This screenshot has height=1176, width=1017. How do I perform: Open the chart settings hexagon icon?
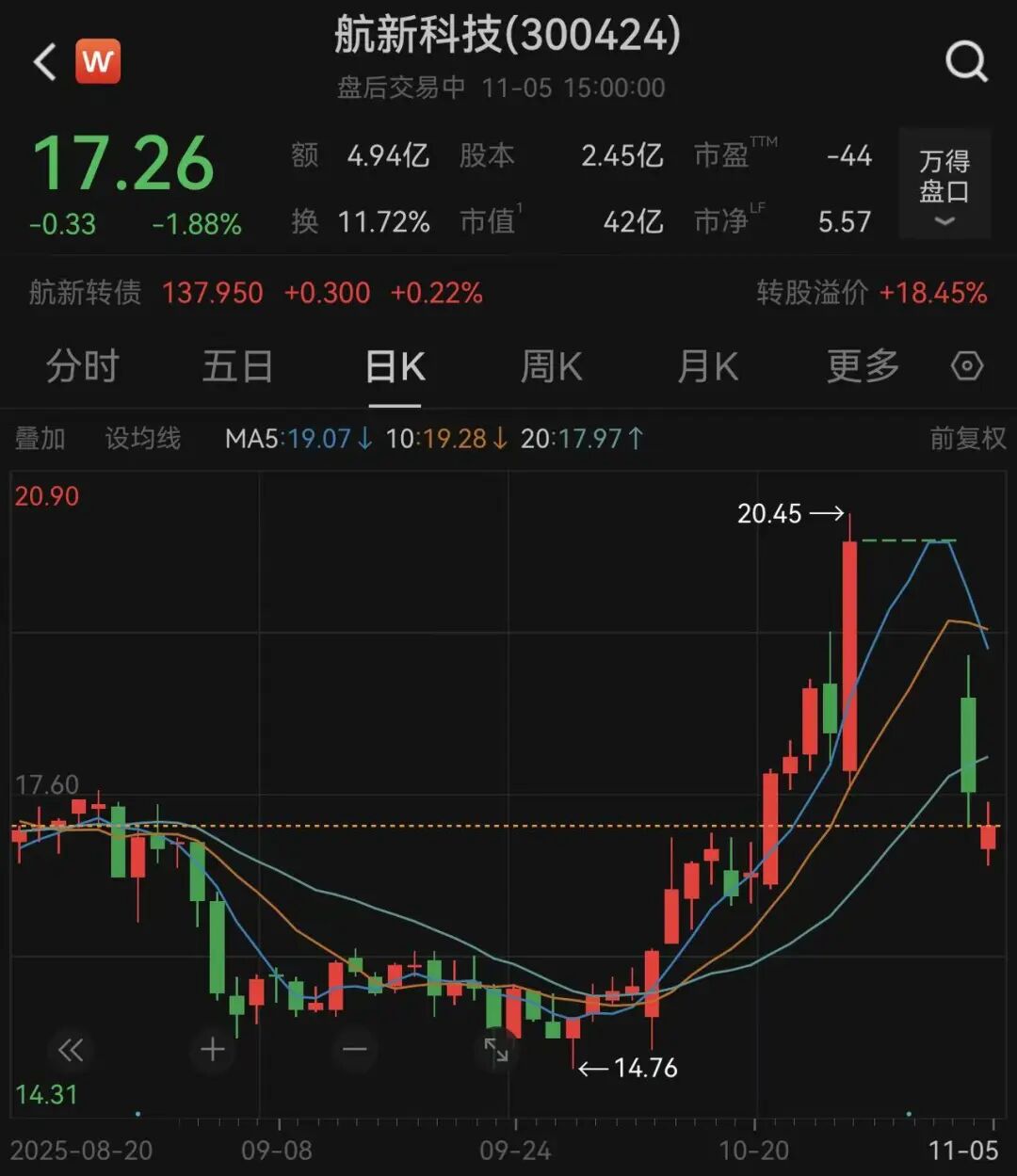point(967,366)
